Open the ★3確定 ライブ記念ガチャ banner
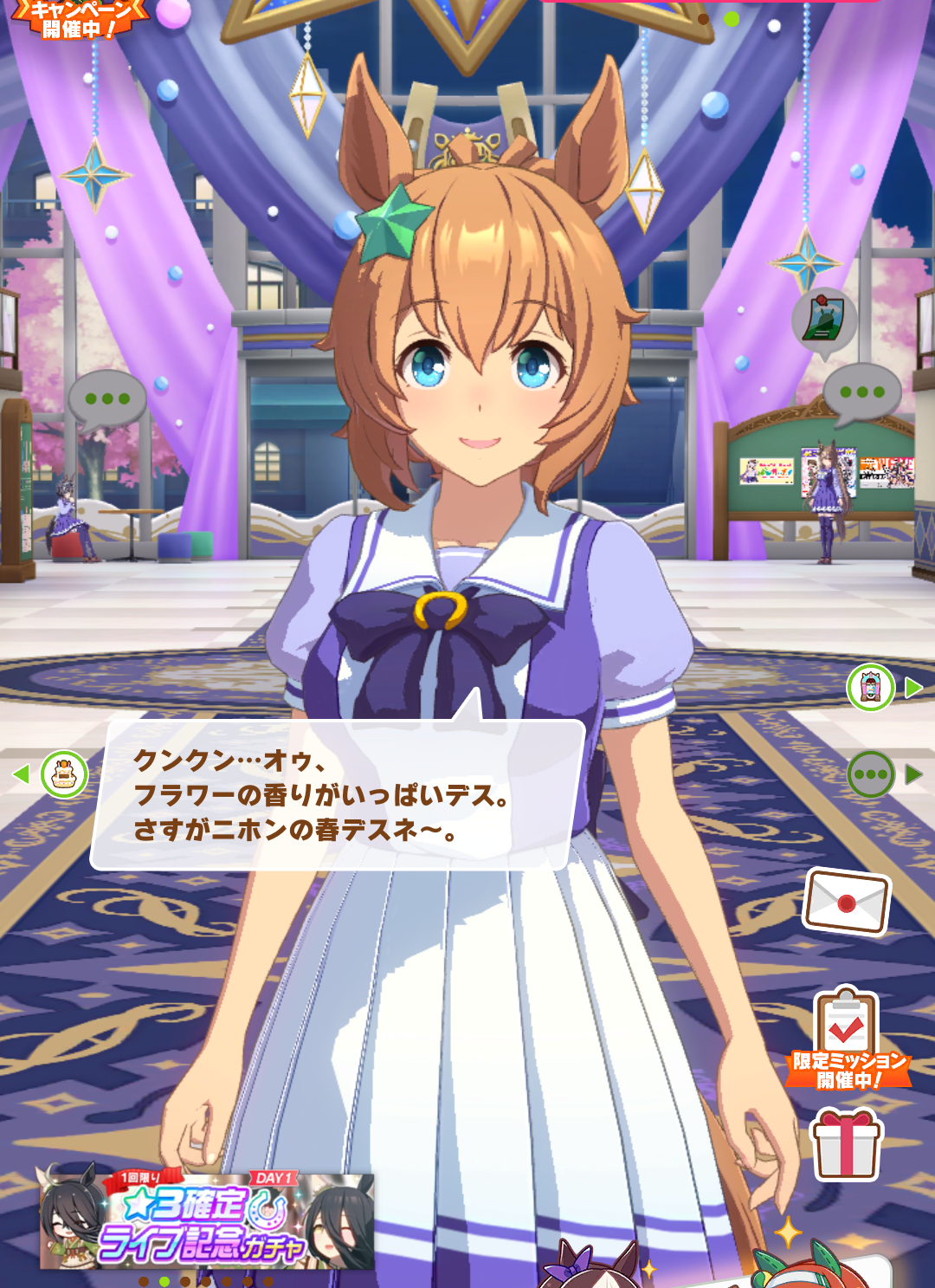This screenshot has width=935, height=1288. coord(207,1221)
